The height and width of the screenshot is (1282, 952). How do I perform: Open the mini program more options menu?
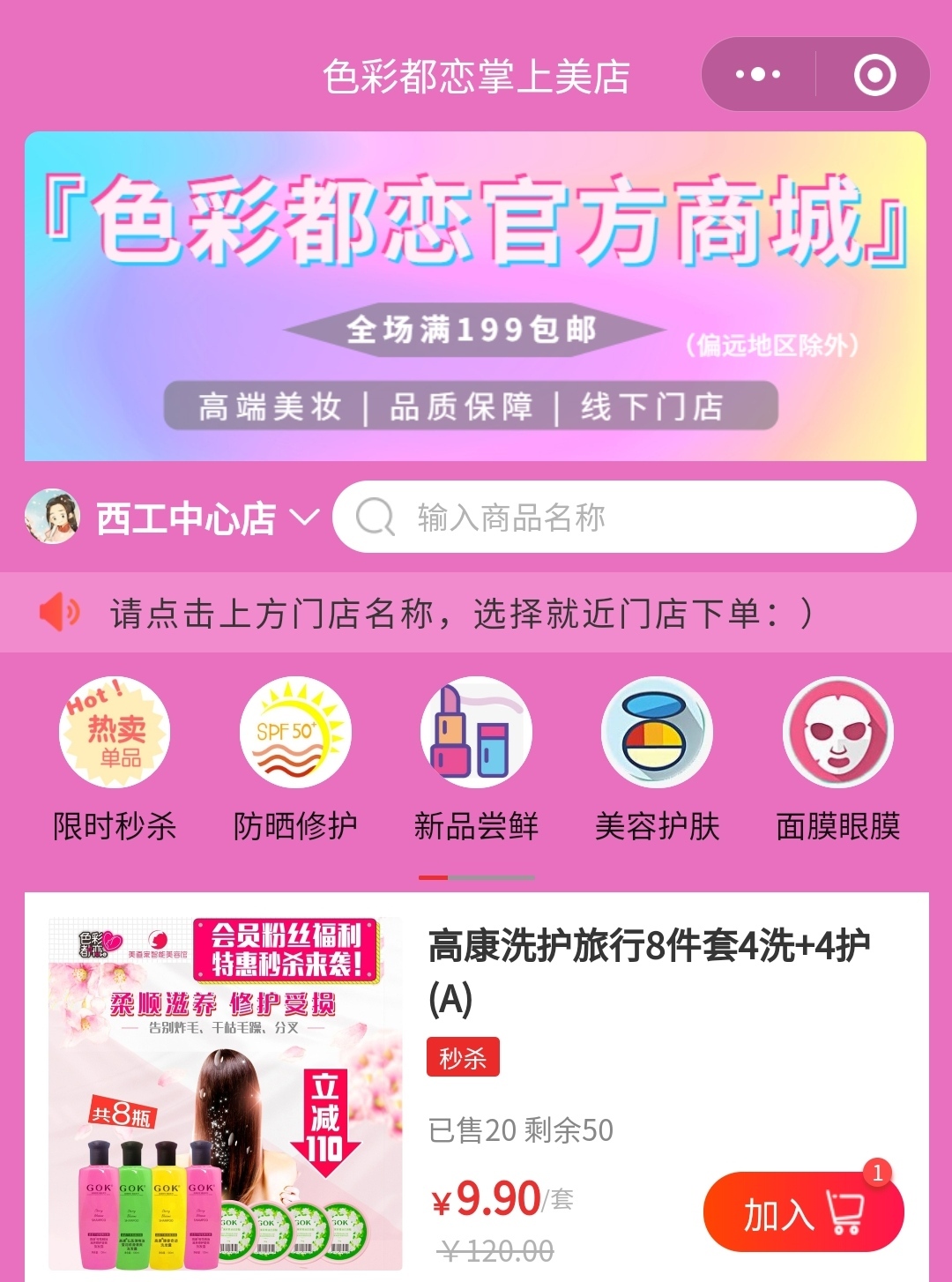tap(758, 75)
